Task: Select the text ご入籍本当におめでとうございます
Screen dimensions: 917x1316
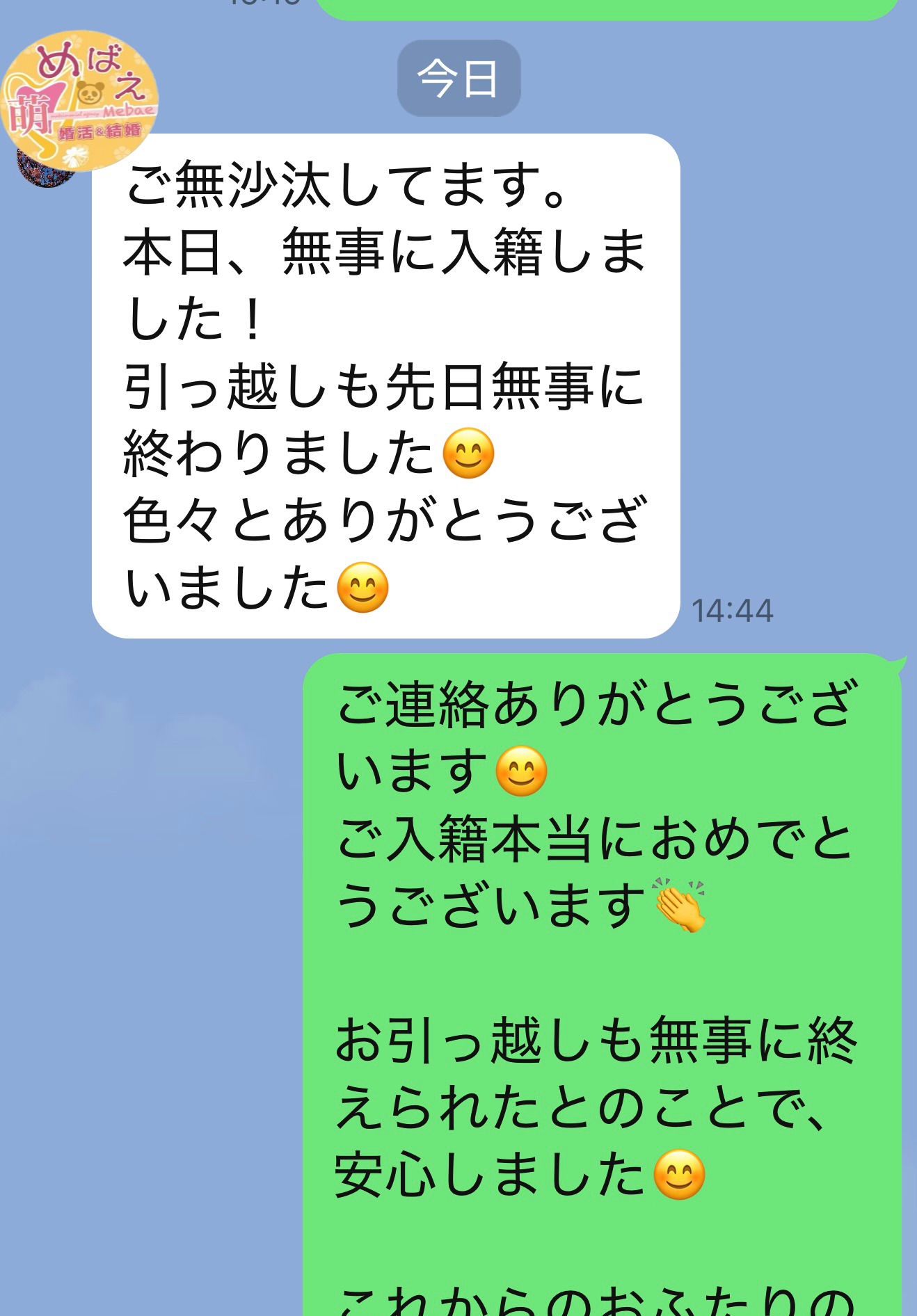Action: [x=591, y=869]
